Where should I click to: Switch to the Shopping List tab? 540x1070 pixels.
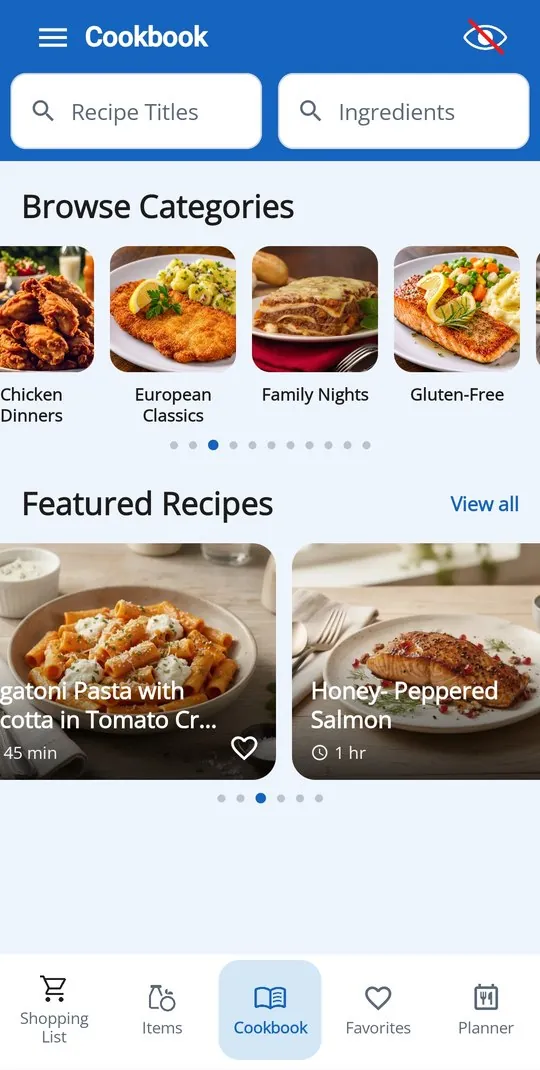[54, 1010]
